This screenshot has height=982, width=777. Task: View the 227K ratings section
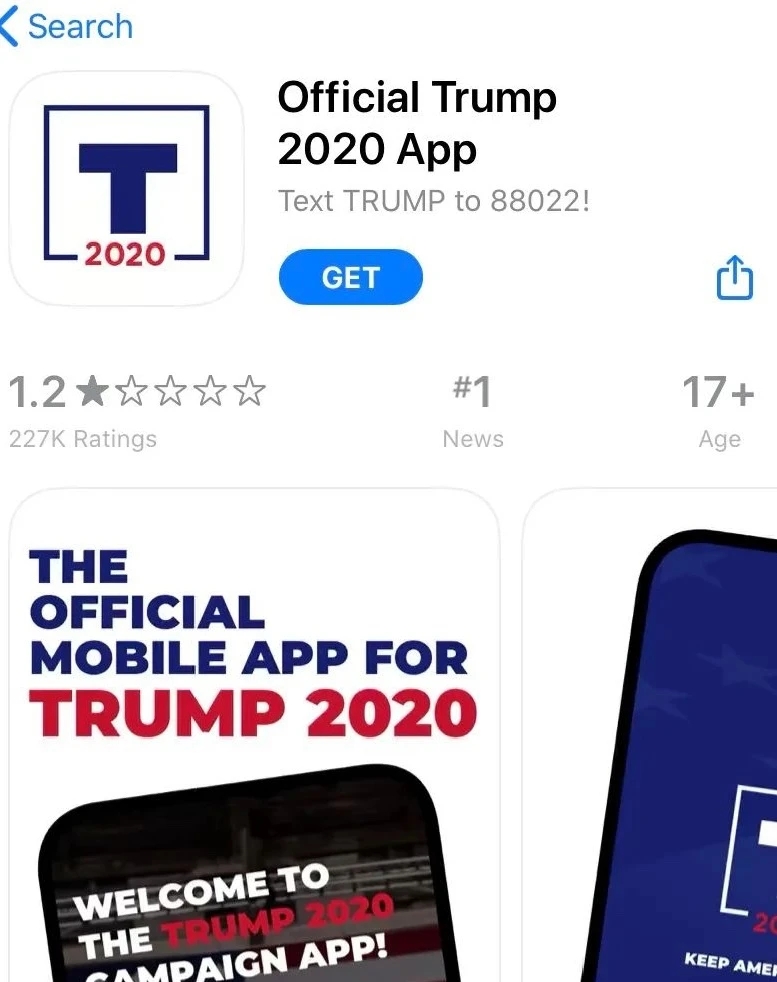pos(137,410)
